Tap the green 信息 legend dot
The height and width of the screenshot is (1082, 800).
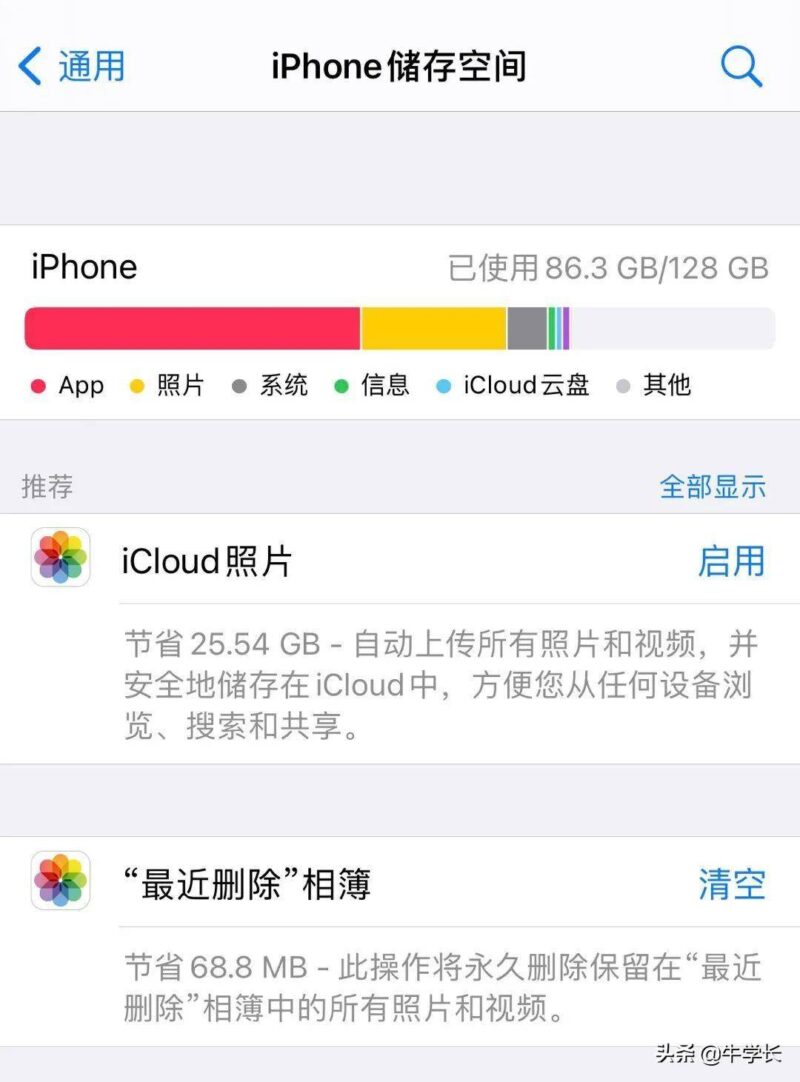coord(342,385)
